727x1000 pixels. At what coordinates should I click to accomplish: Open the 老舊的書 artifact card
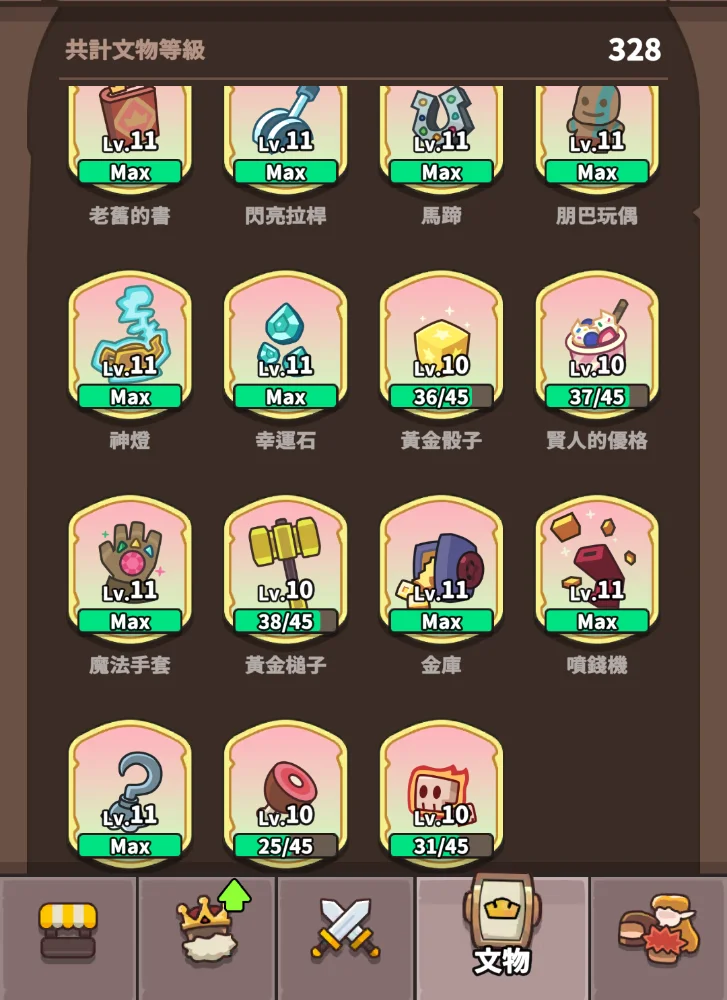click(x=130, y=135)
